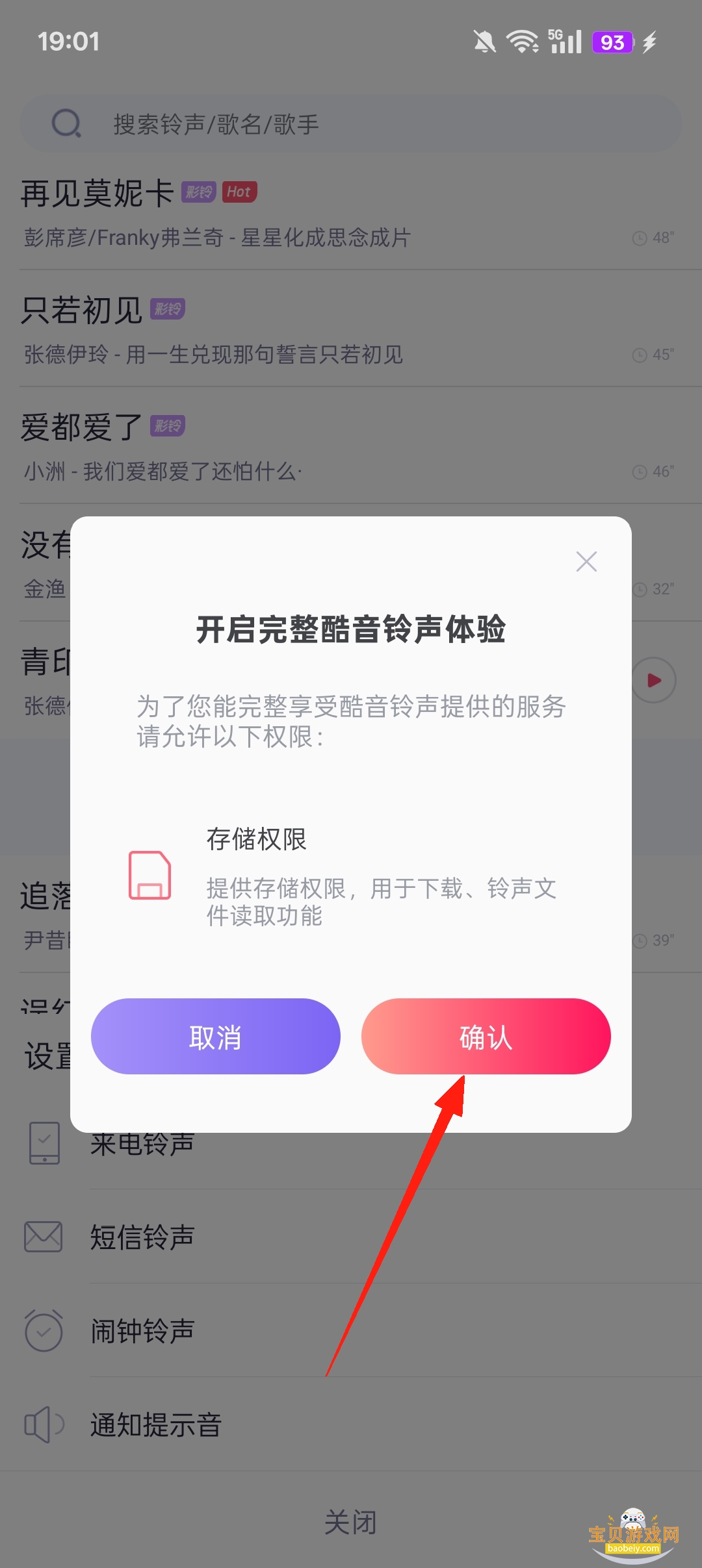Tap 确认 to allow storage permission
The width and height of the screenshot is (702, 1568).
click(x=486, y=1037)
